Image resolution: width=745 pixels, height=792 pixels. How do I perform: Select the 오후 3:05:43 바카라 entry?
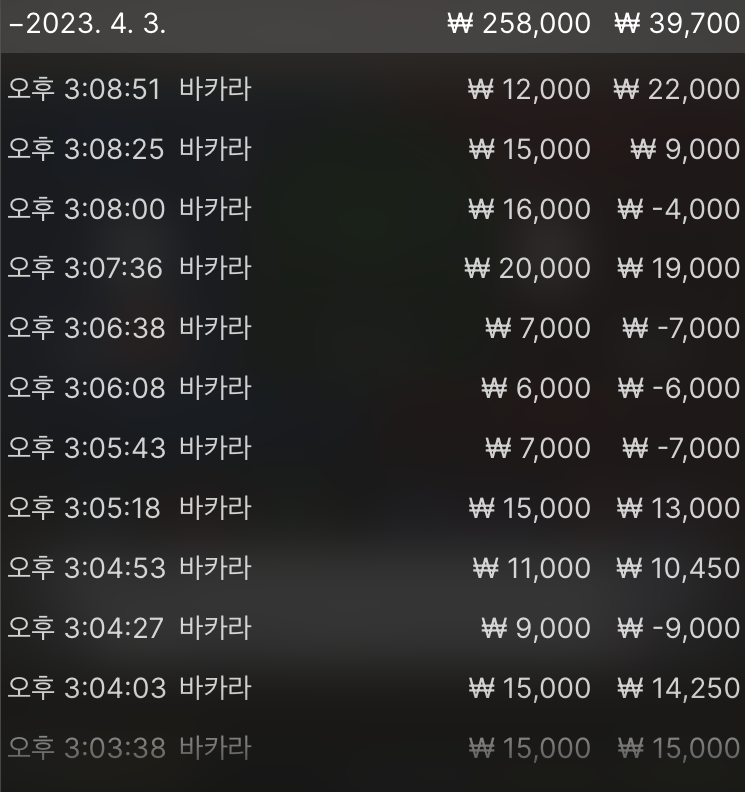130,448
